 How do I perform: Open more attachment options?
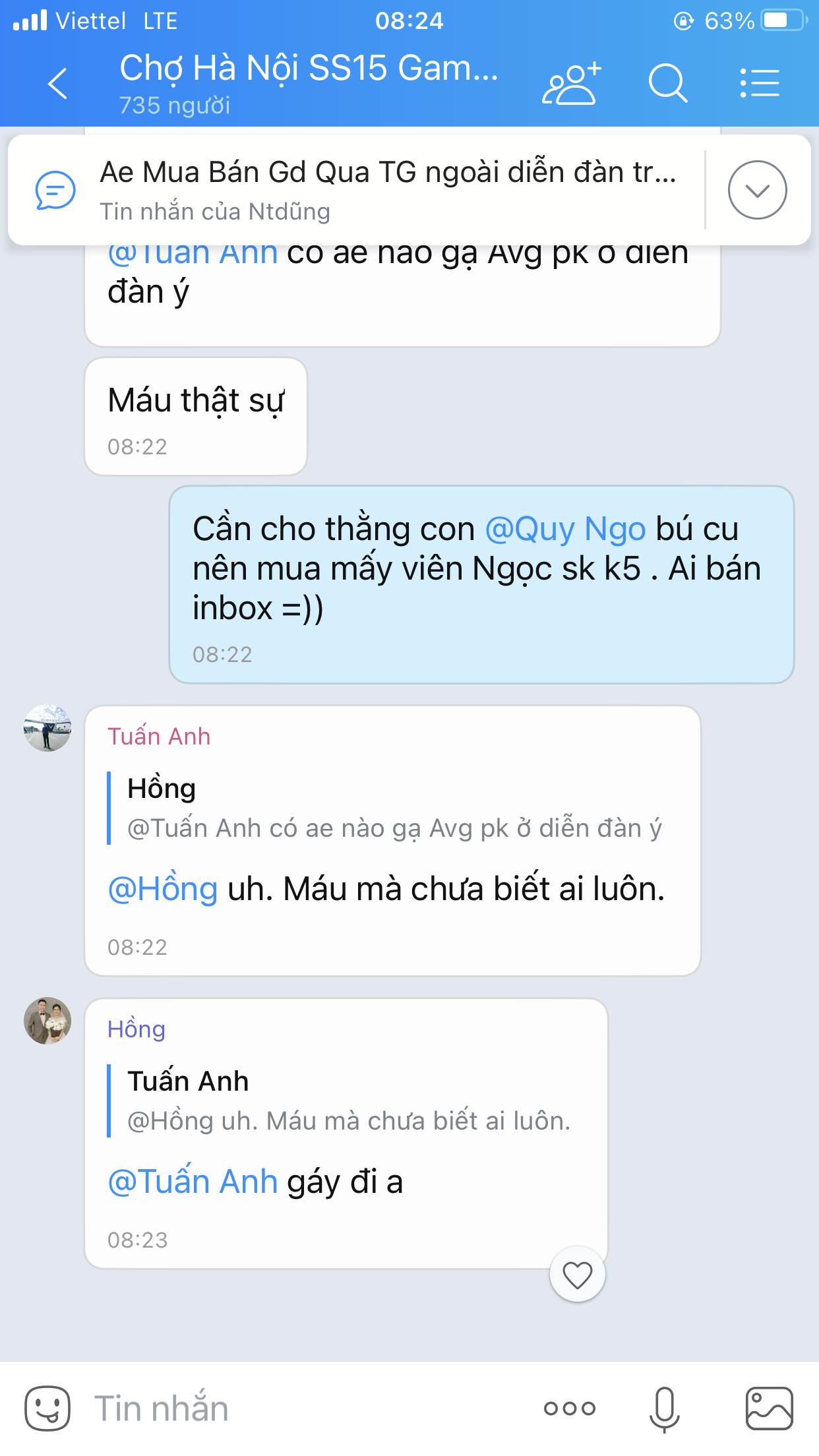coord(570,1409)
